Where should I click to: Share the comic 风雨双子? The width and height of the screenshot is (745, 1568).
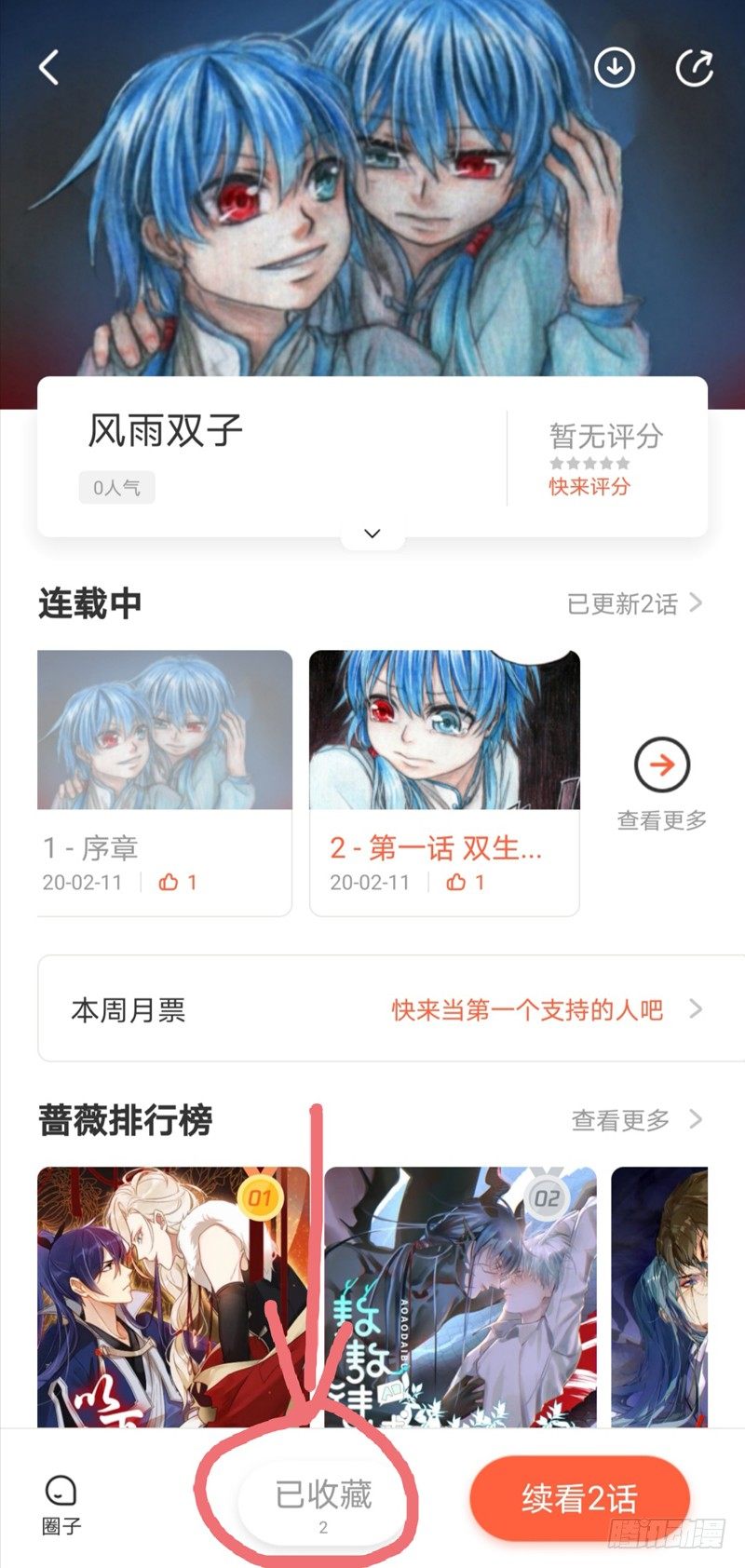click(694, 67)
